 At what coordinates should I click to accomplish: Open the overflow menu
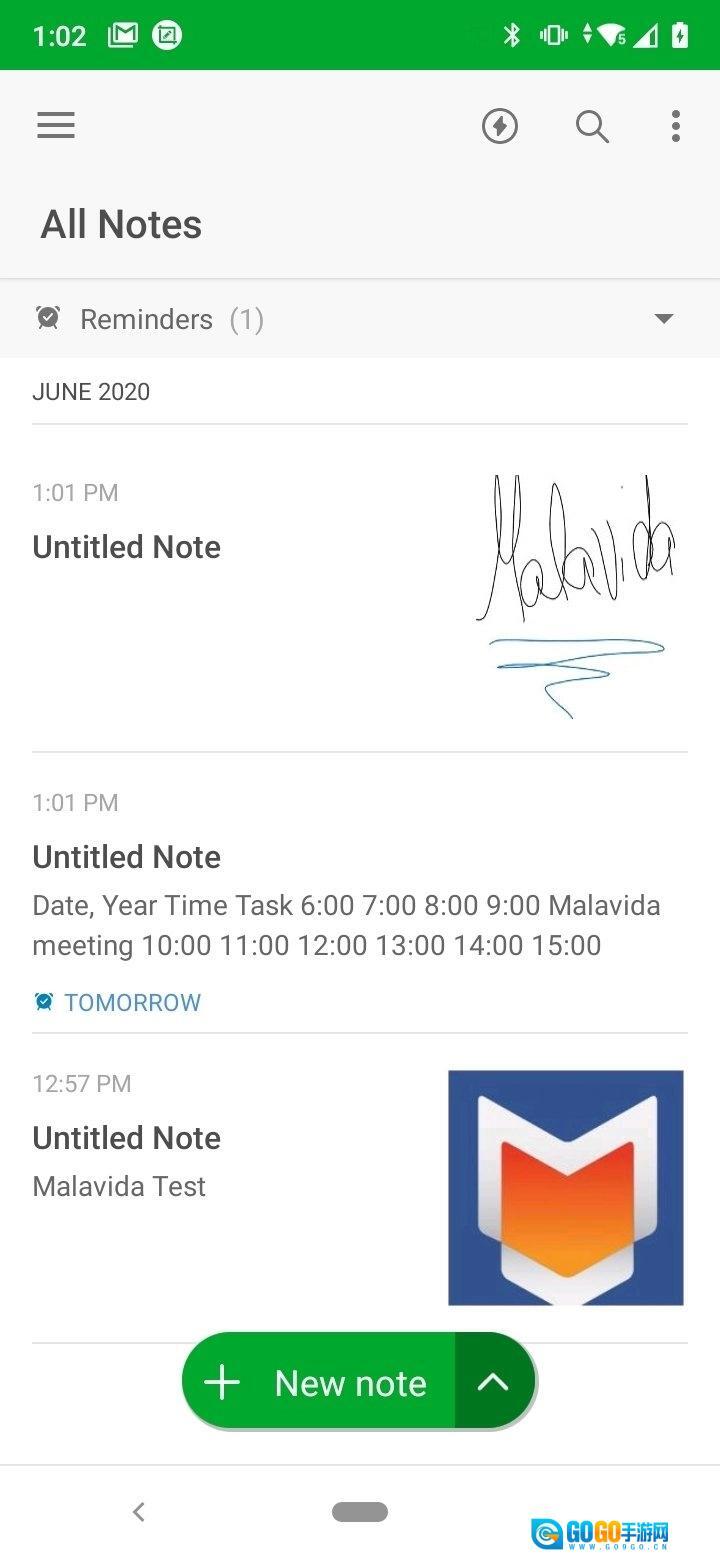[676, 127]
